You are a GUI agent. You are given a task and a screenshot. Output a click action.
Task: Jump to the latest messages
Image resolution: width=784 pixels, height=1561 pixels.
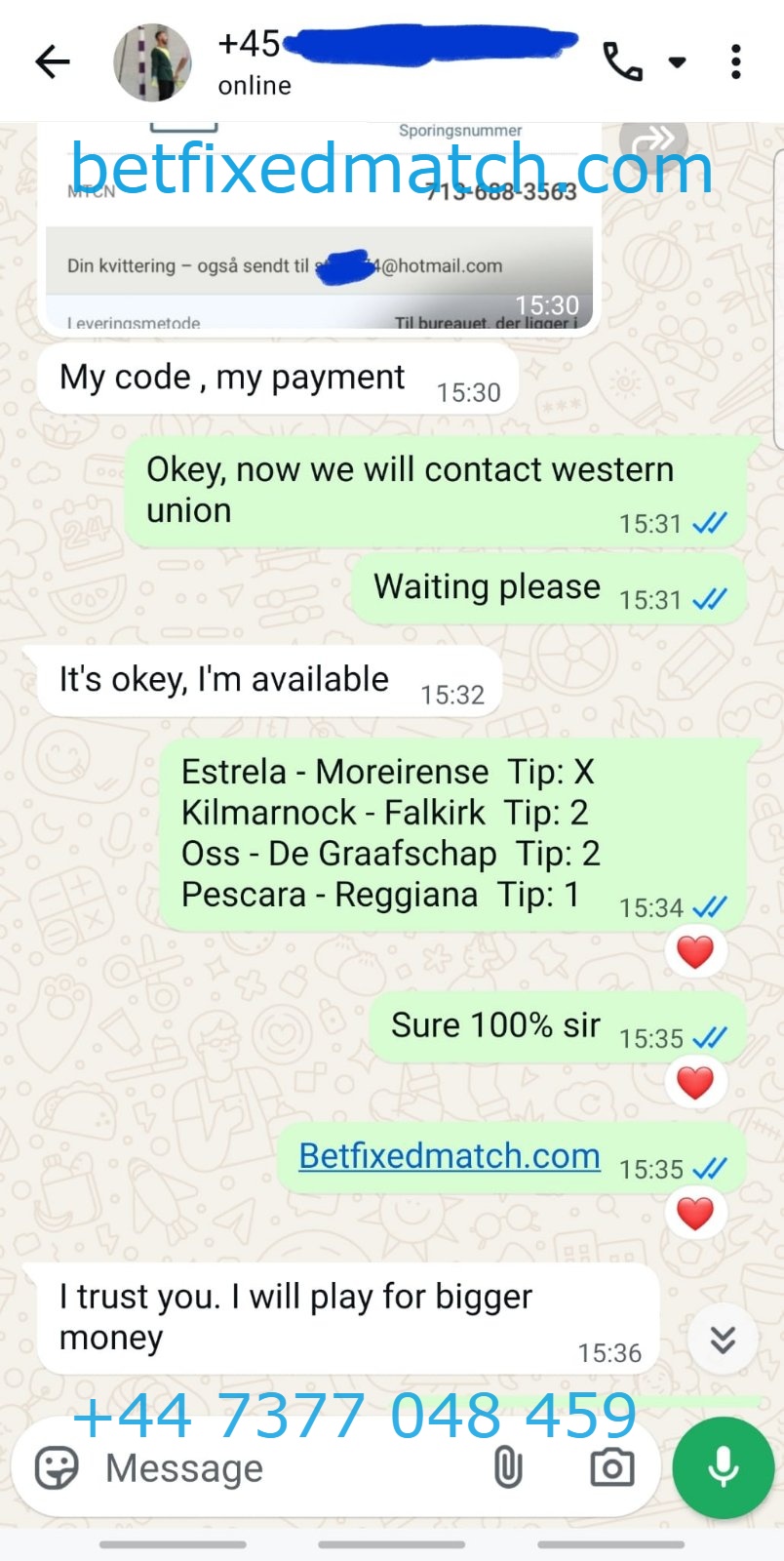[723, 1341]
